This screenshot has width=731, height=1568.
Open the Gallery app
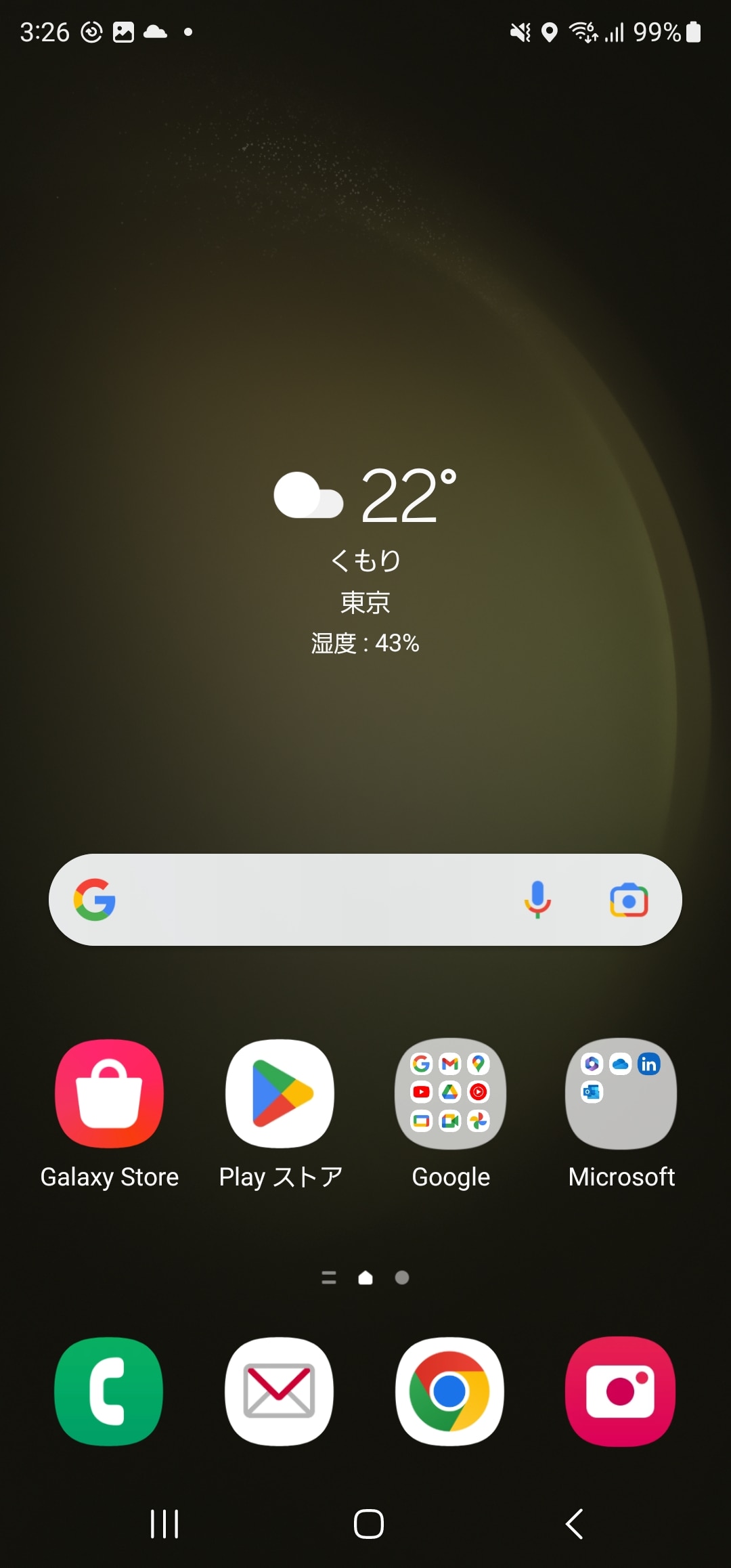[620, 1390]
